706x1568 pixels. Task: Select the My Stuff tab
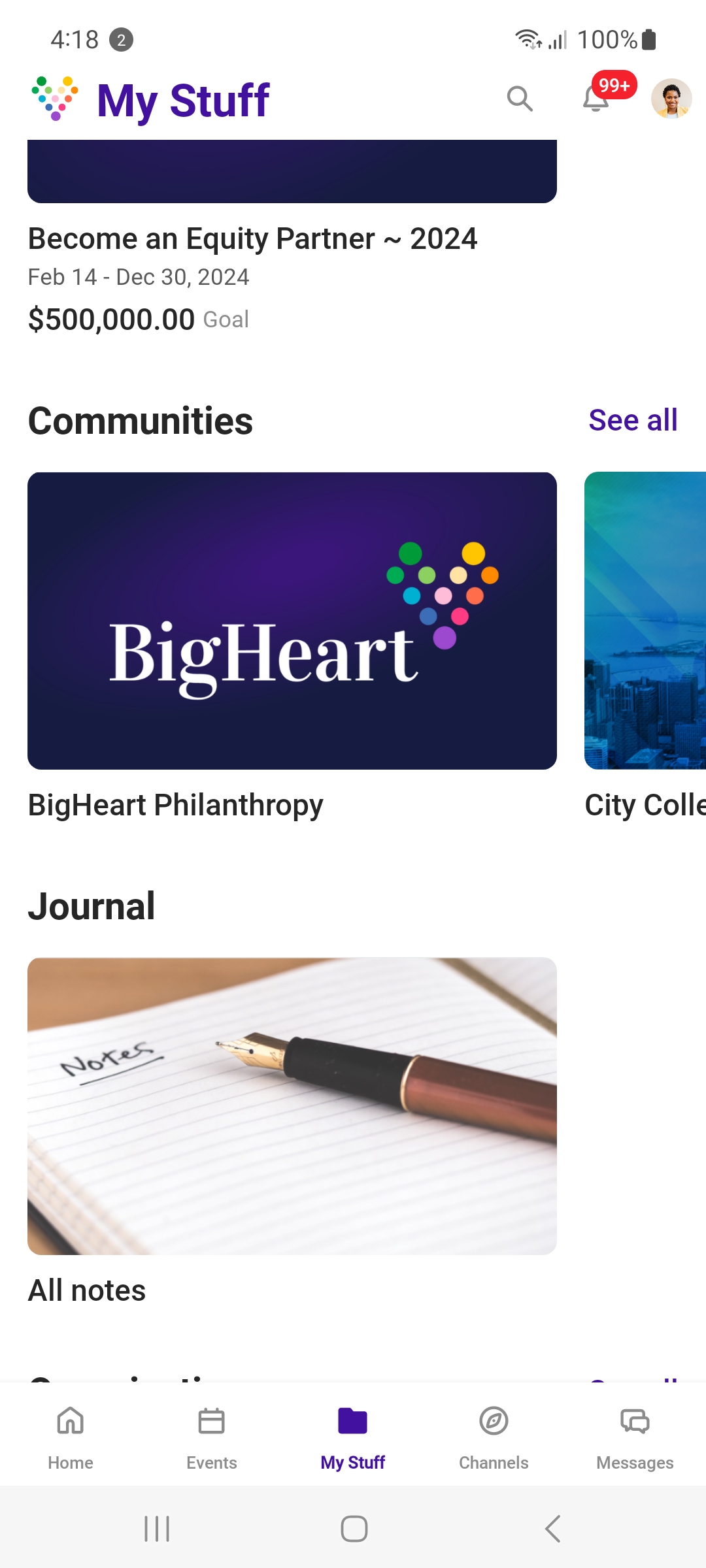click(353, 1436)
